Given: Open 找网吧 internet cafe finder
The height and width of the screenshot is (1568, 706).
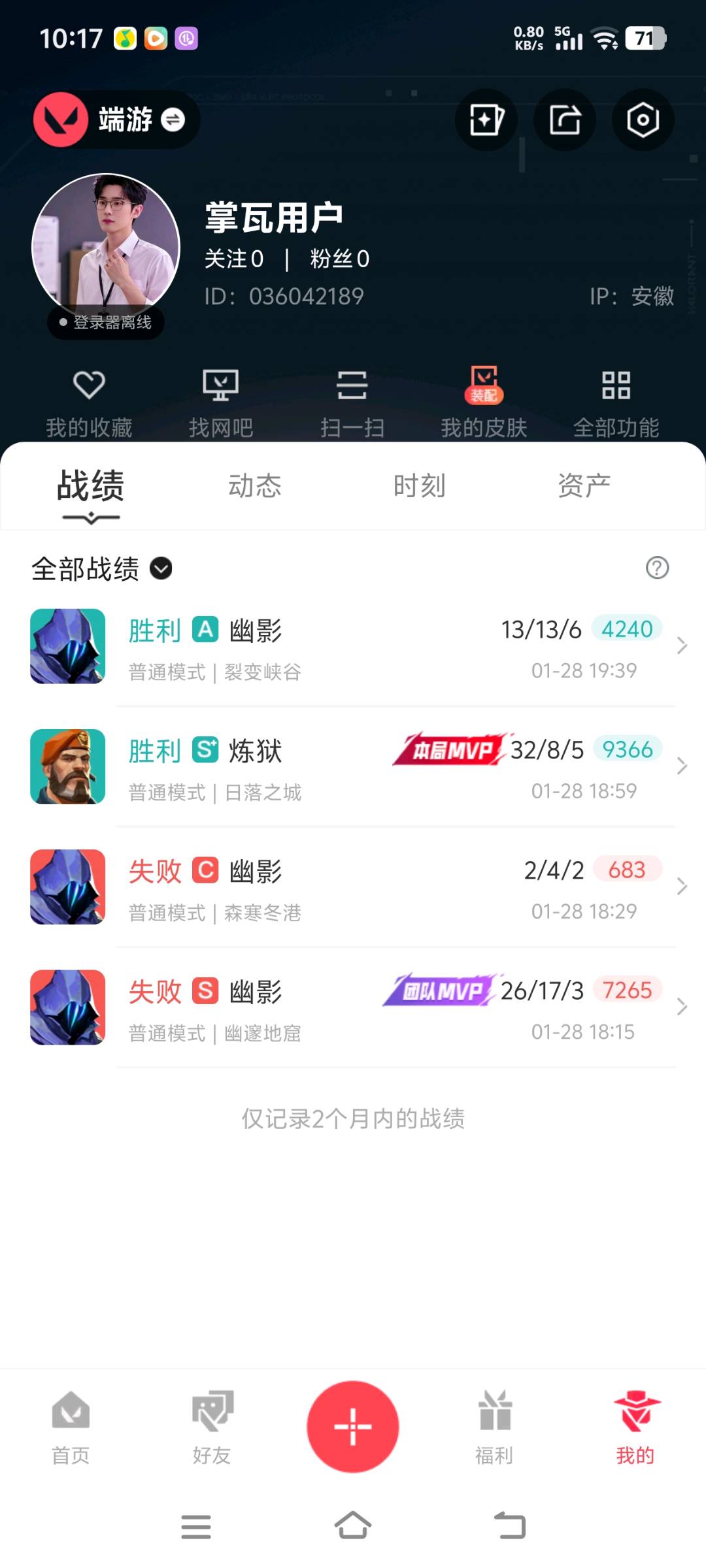Looking at the screenshot, I should 221,402.
